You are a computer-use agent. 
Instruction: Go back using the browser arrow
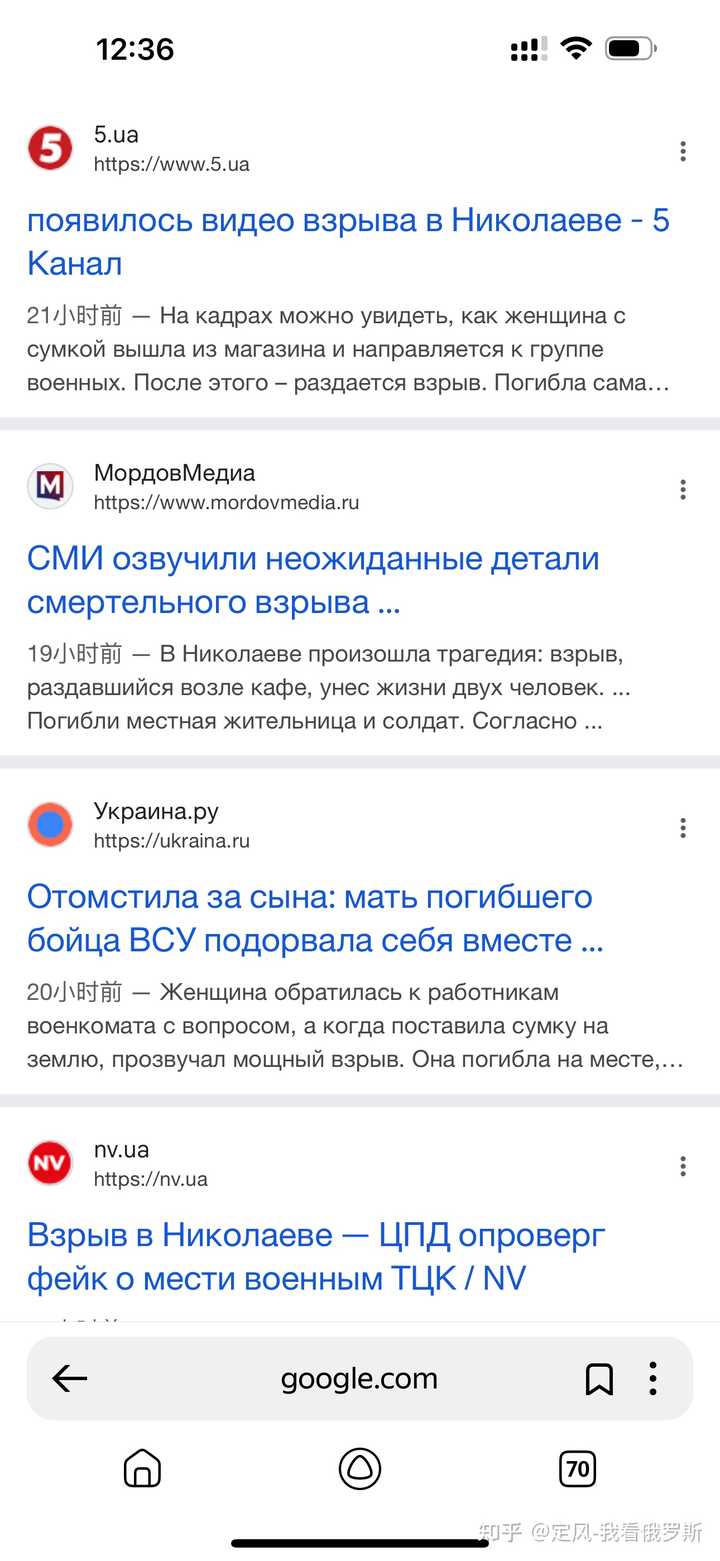(70, 1379)
